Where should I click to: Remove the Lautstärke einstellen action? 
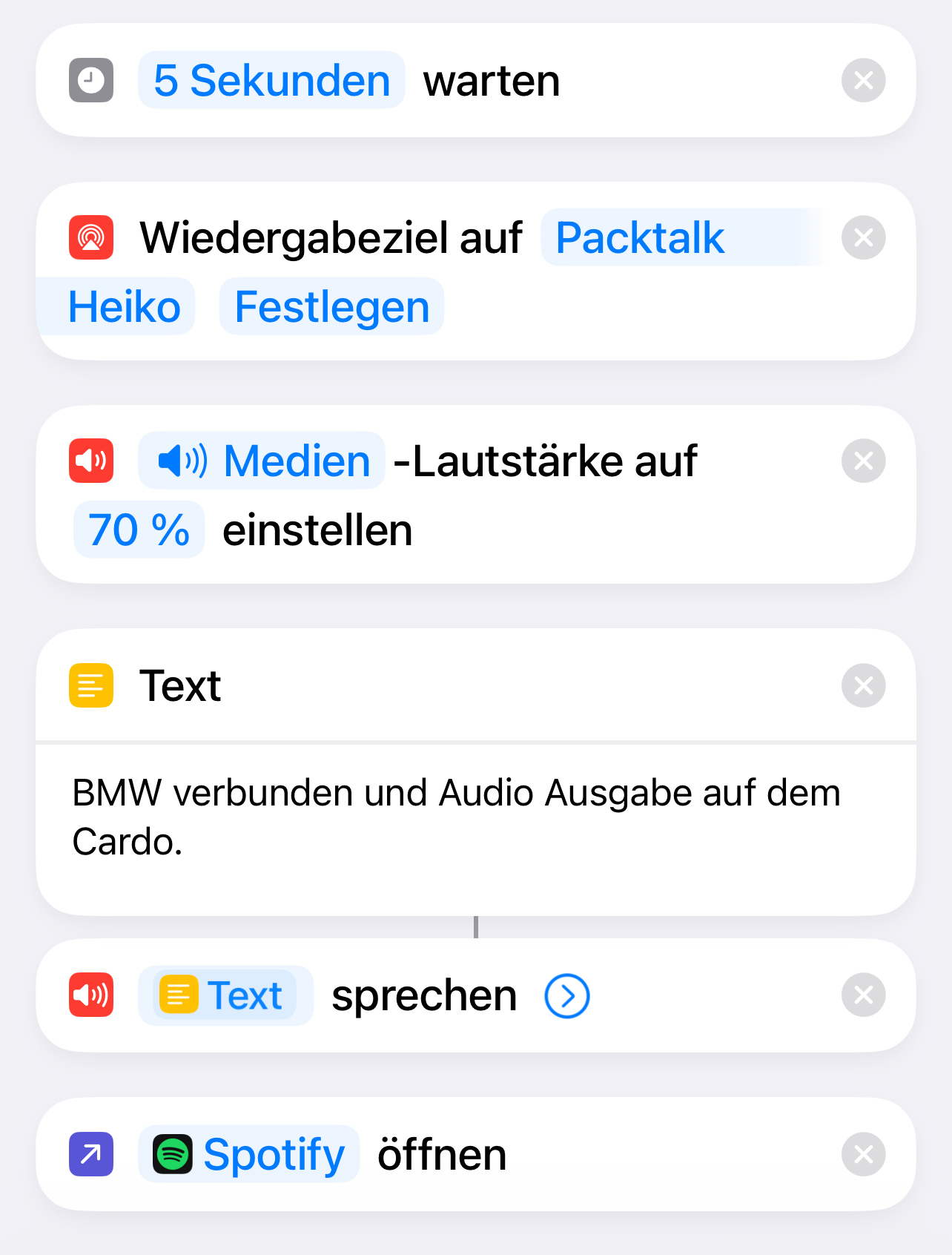863,461
